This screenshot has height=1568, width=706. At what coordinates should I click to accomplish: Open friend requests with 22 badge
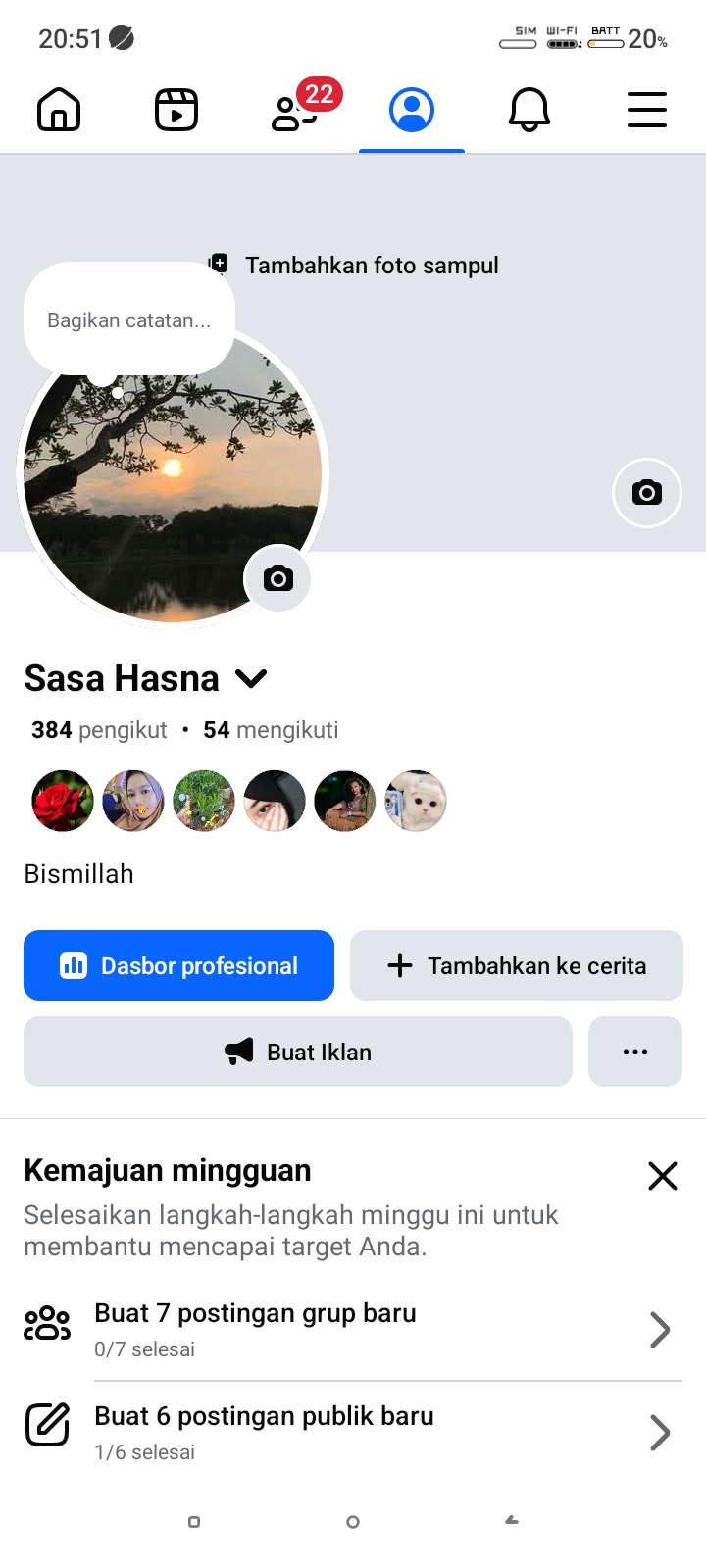click(x=294, y=110)
